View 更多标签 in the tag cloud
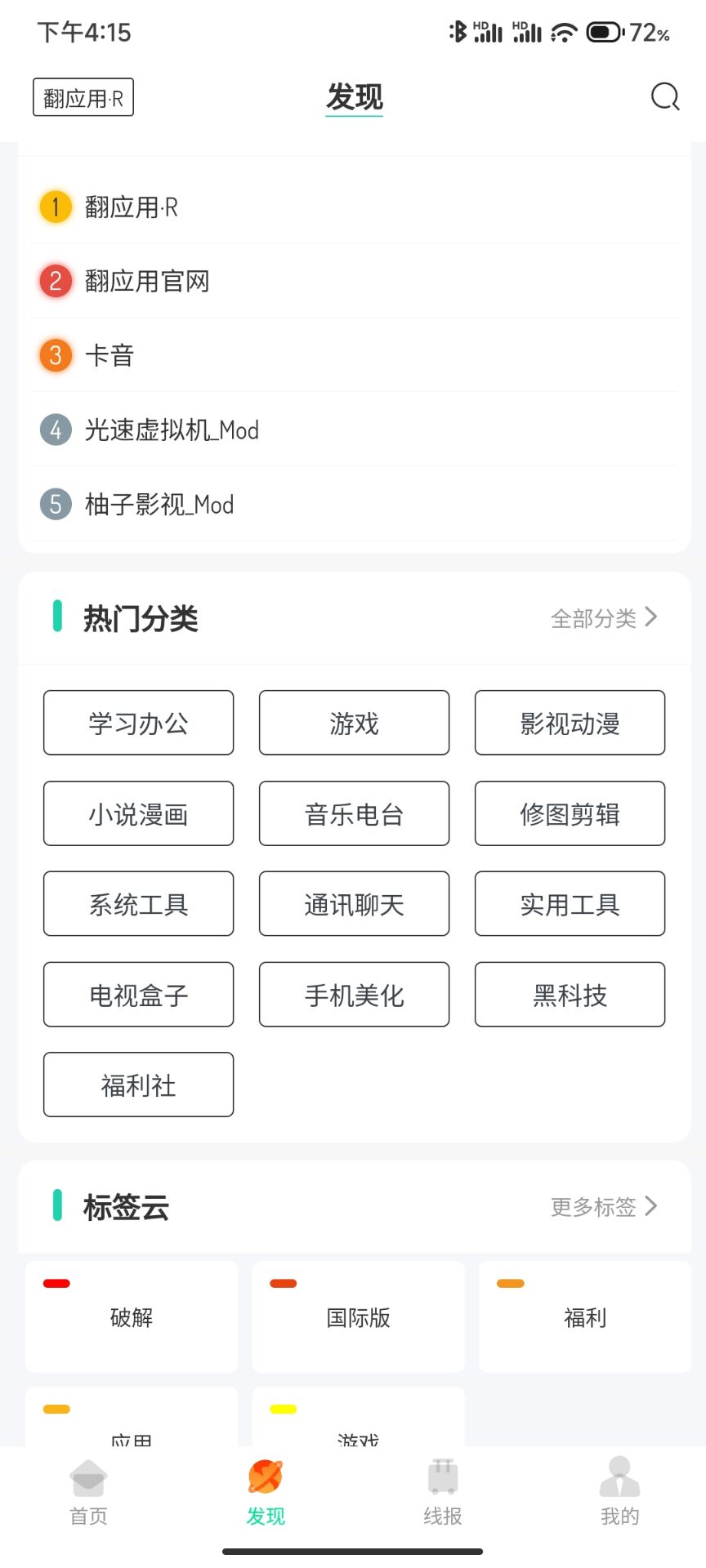706x1568 pixels. coord(603,1206)
